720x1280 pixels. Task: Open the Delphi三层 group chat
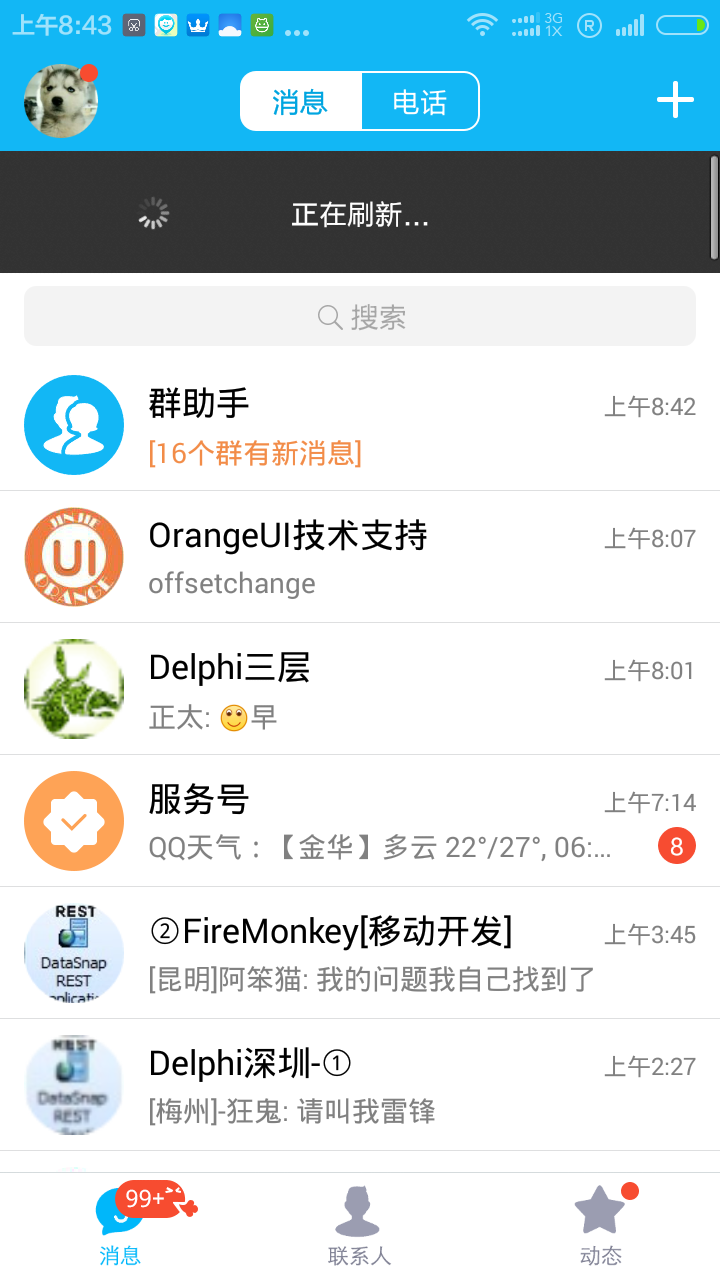point(360,689)
